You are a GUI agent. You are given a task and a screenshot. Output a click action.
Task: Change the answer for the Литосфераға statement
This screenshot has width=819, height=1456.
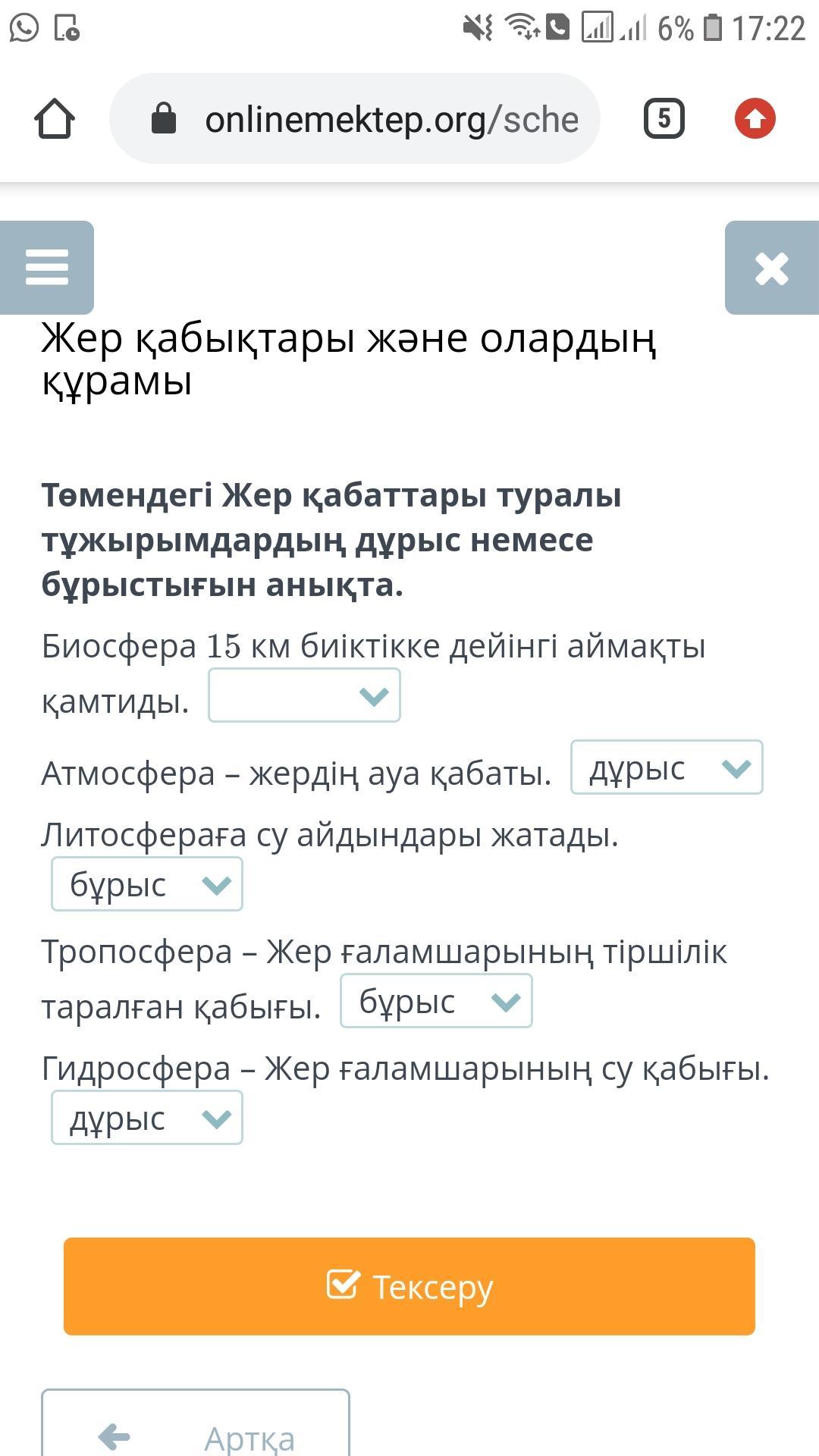tap(147, 884)
